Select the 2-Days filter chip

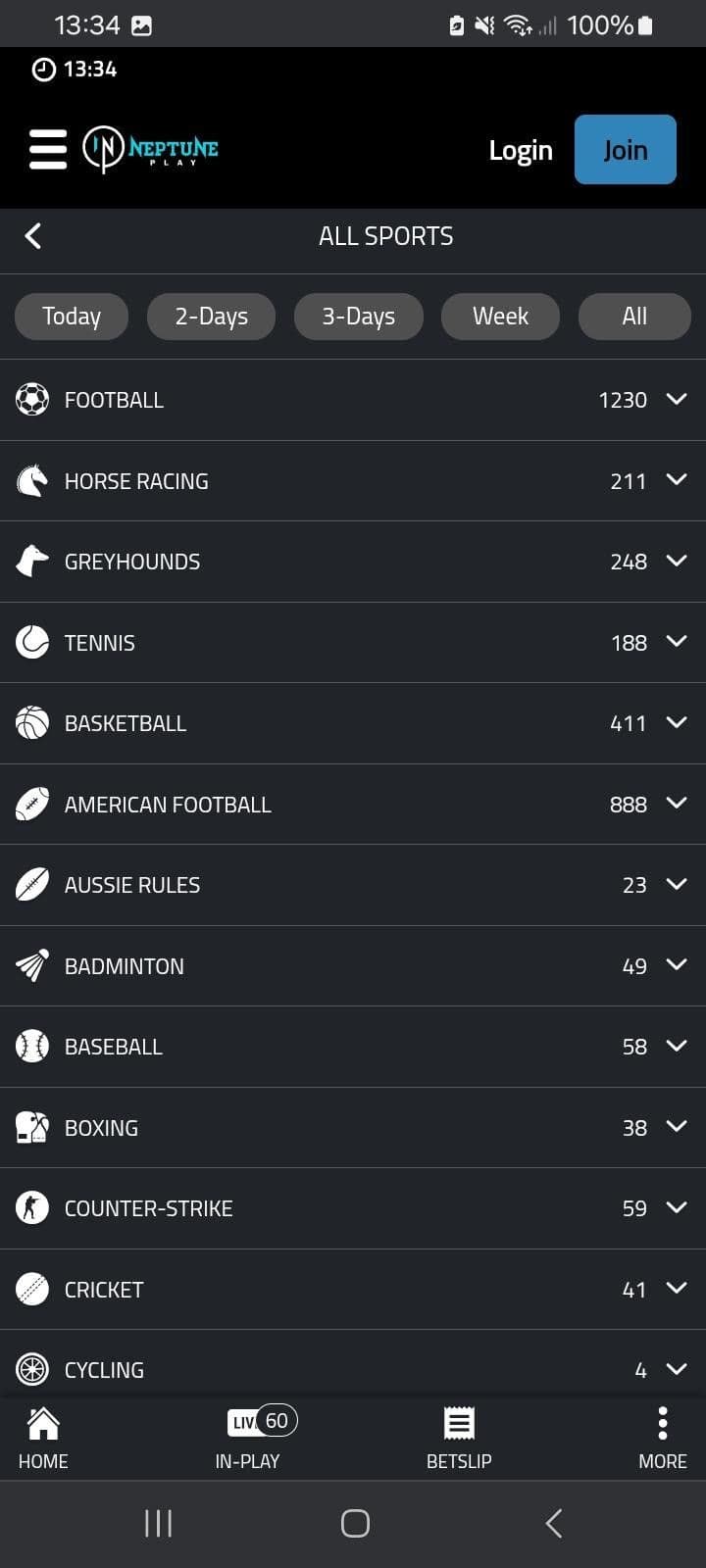click(x=211, y=317)
